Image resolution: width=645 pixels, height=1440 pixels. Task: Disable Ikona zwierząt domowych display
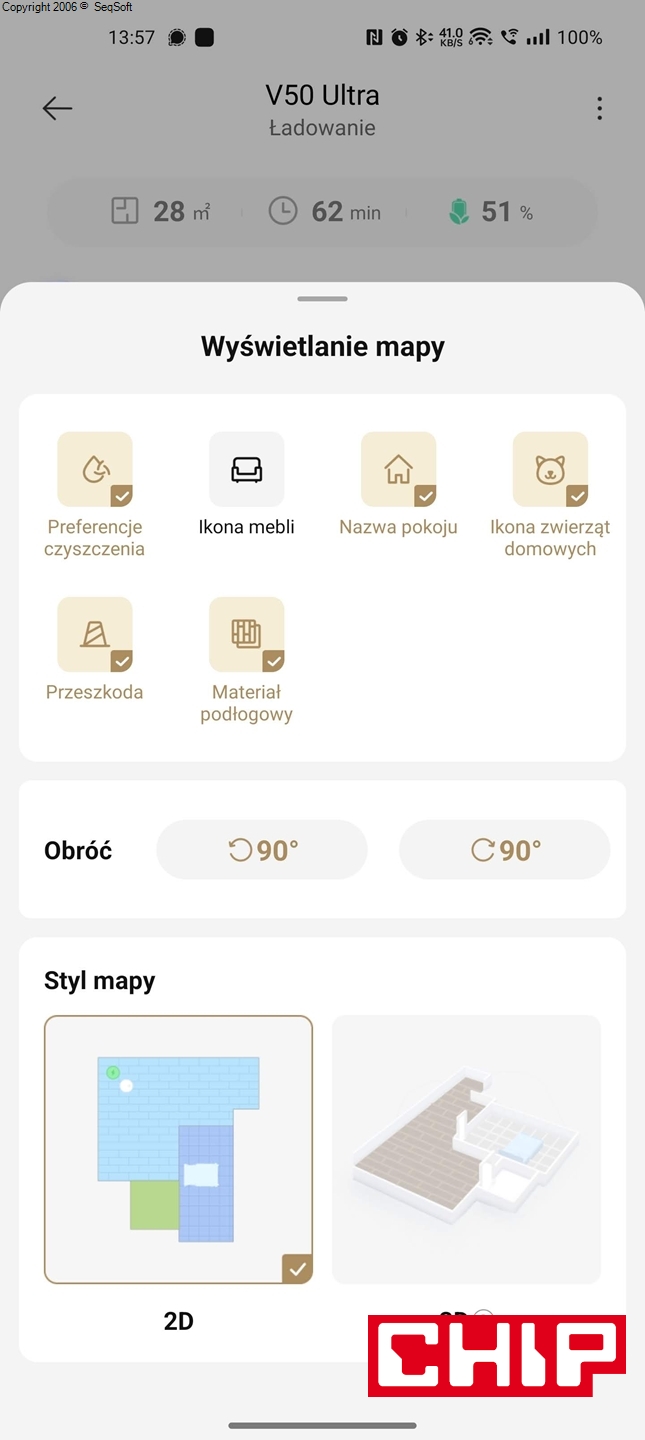coord(550,470)
